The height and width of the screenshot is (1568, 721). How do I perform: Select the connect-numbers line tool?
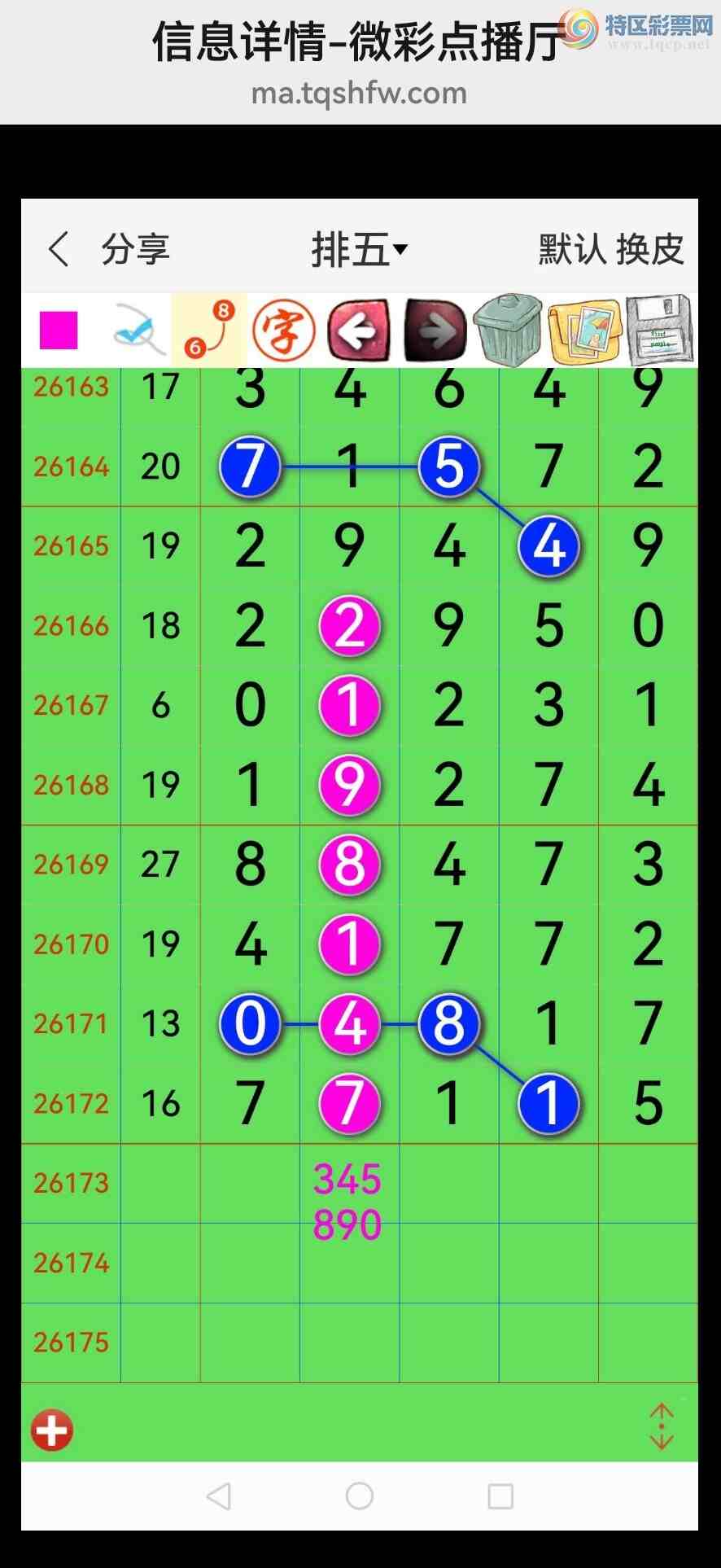click(x=209, y=330)
